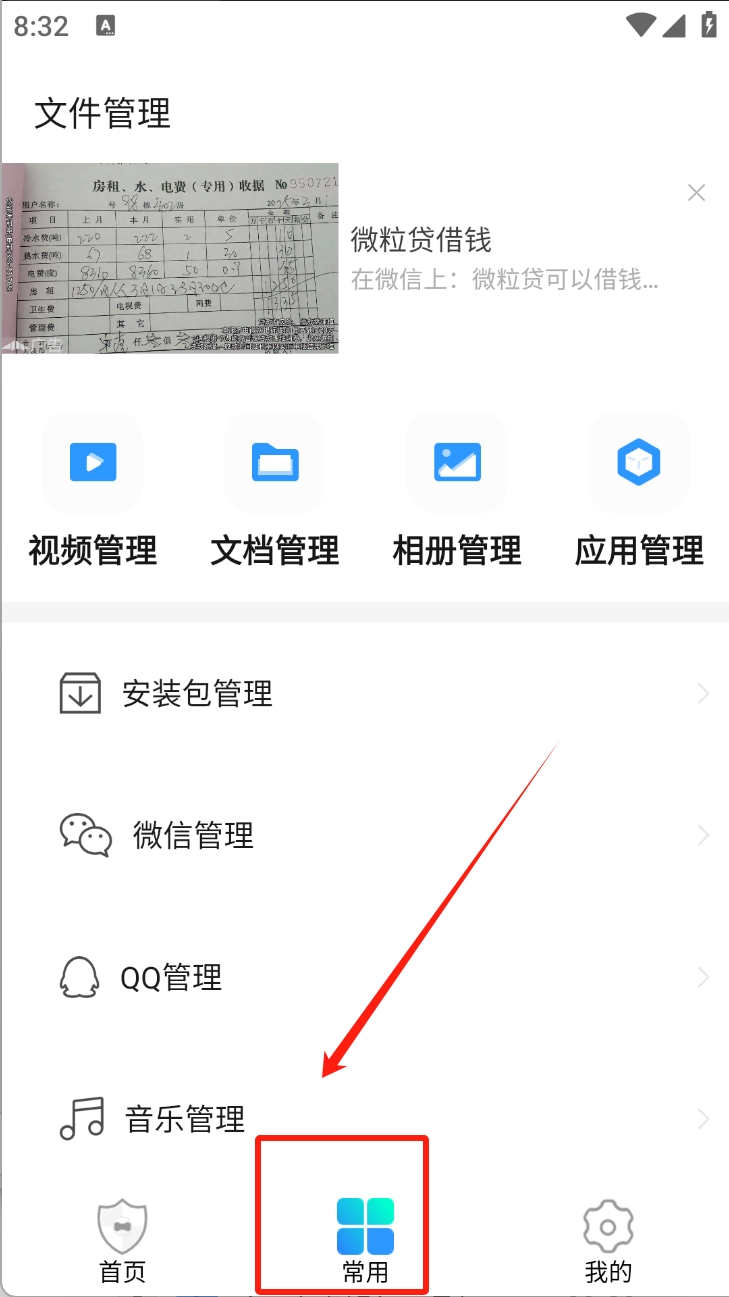This screenshot has width=729, height=1297.
Task: Open 视频管理 video manager
Action: coord(93,490)
